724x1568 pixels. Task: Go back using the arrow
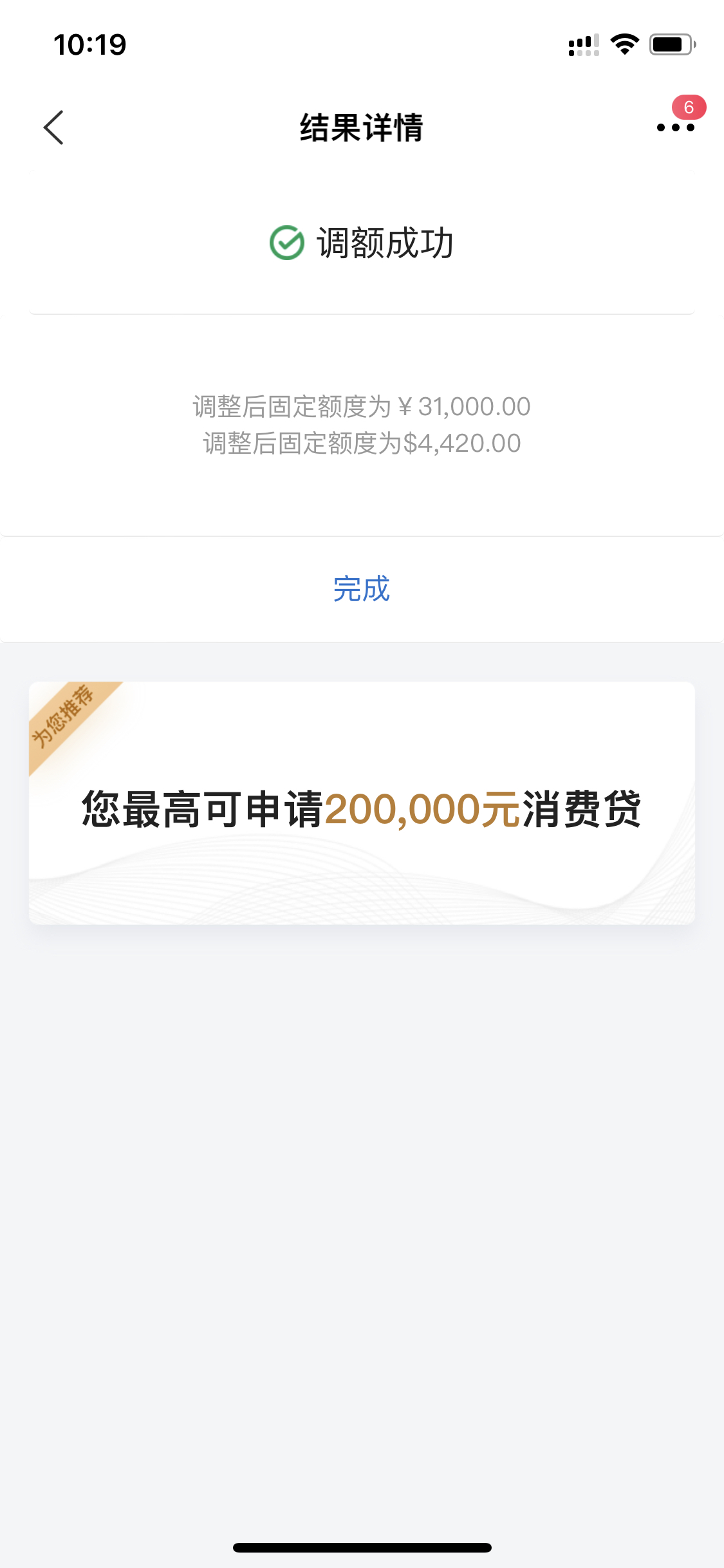click(53, 127)
